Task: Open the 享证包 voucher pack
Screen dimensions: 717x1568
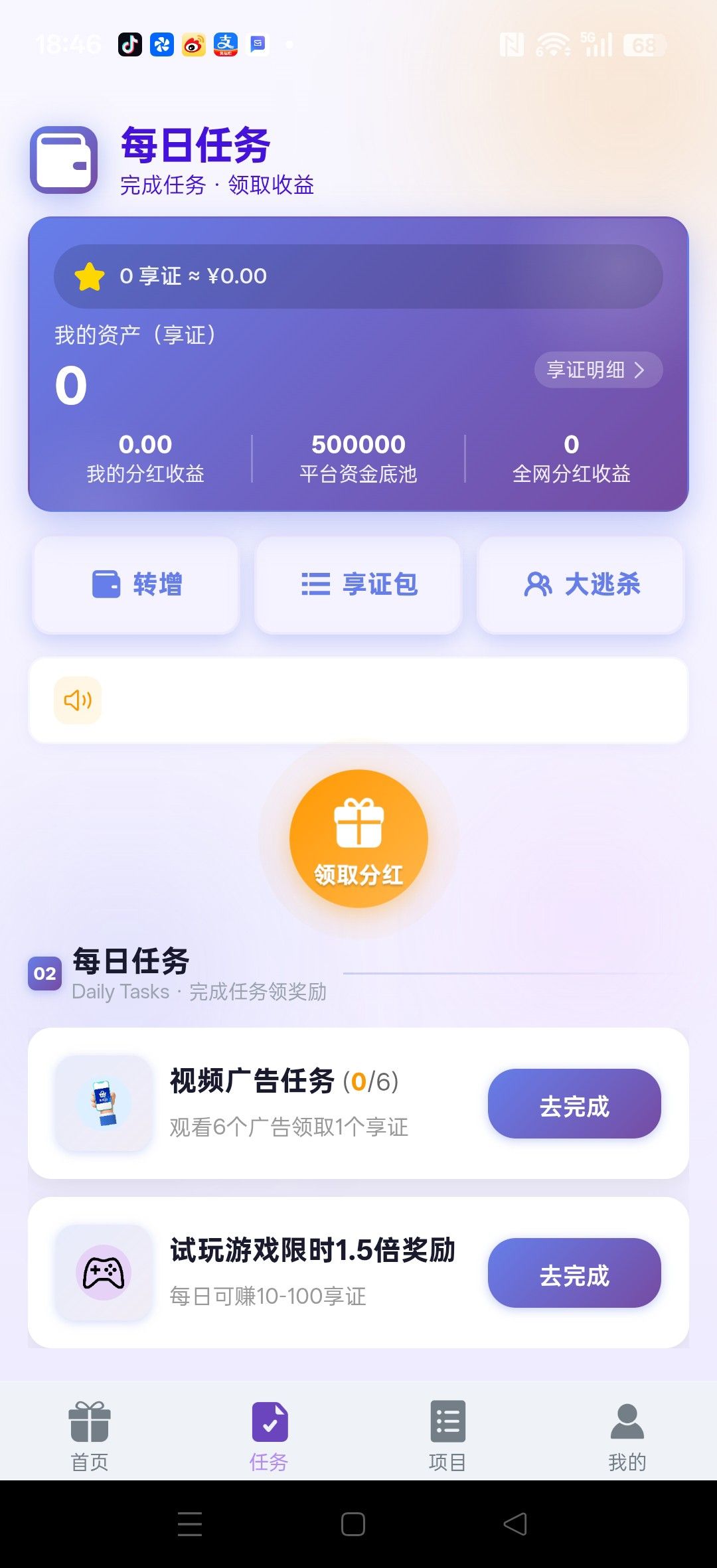Action: (x=358, y=585)
